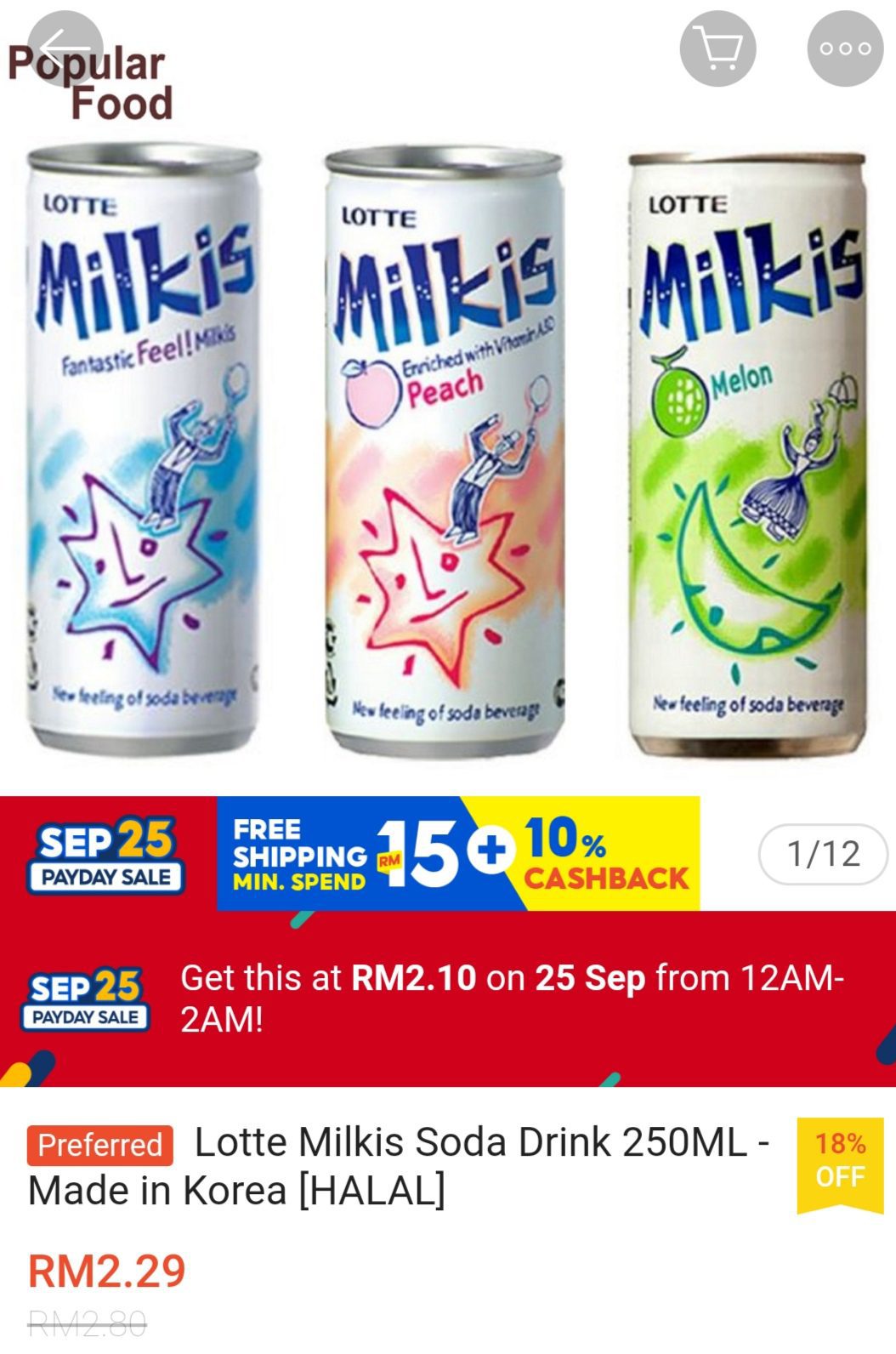Open the shopping cart
This screenshot has height=1354, width=896.
[717, 48]
